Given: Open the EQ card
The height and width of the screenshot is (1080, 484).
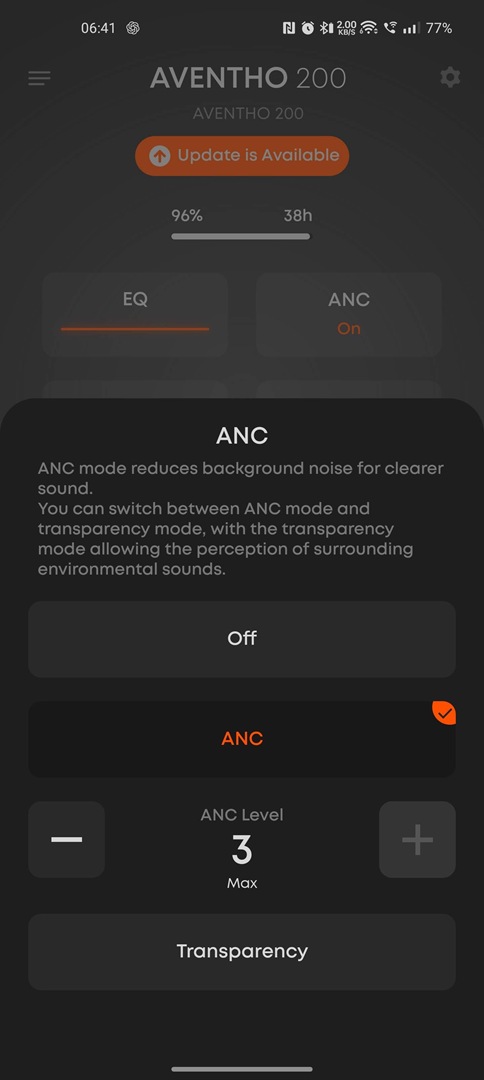Looking at the screenshot, I should [135, 314].
